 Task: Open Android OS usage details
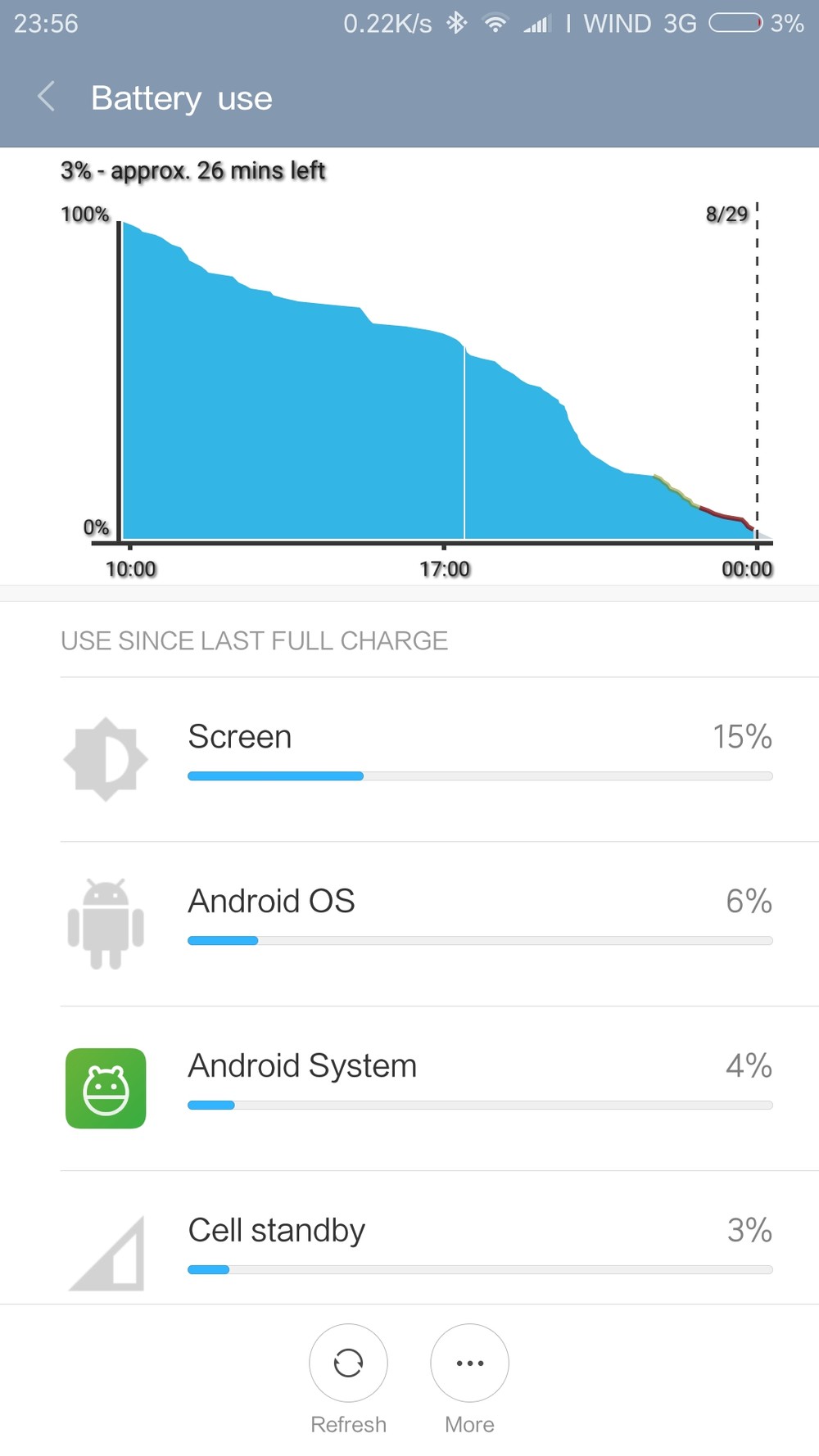point(418,923)
